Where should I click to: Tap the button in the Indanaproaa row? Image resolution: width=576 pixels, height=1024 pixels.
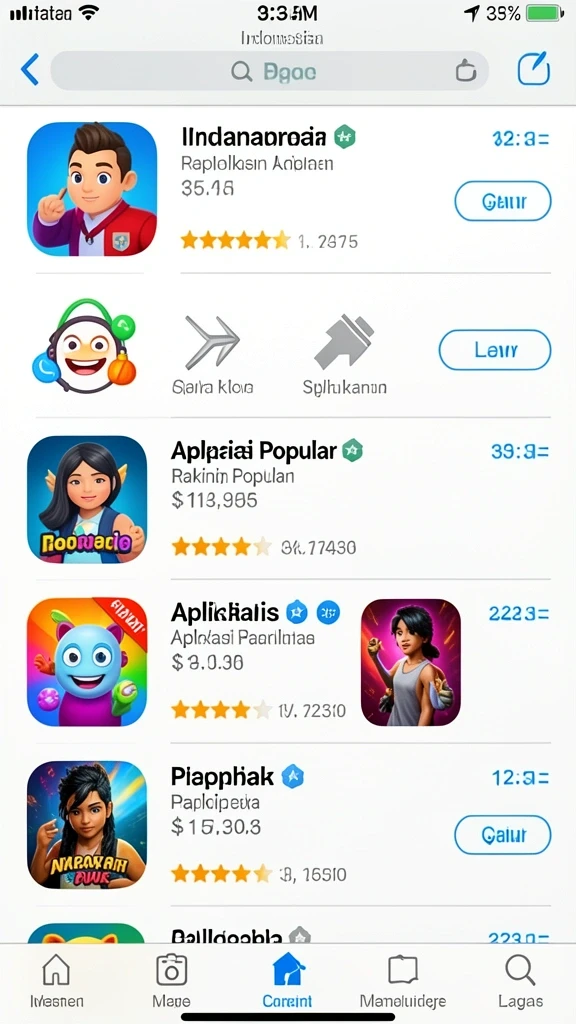coord(502,201)
